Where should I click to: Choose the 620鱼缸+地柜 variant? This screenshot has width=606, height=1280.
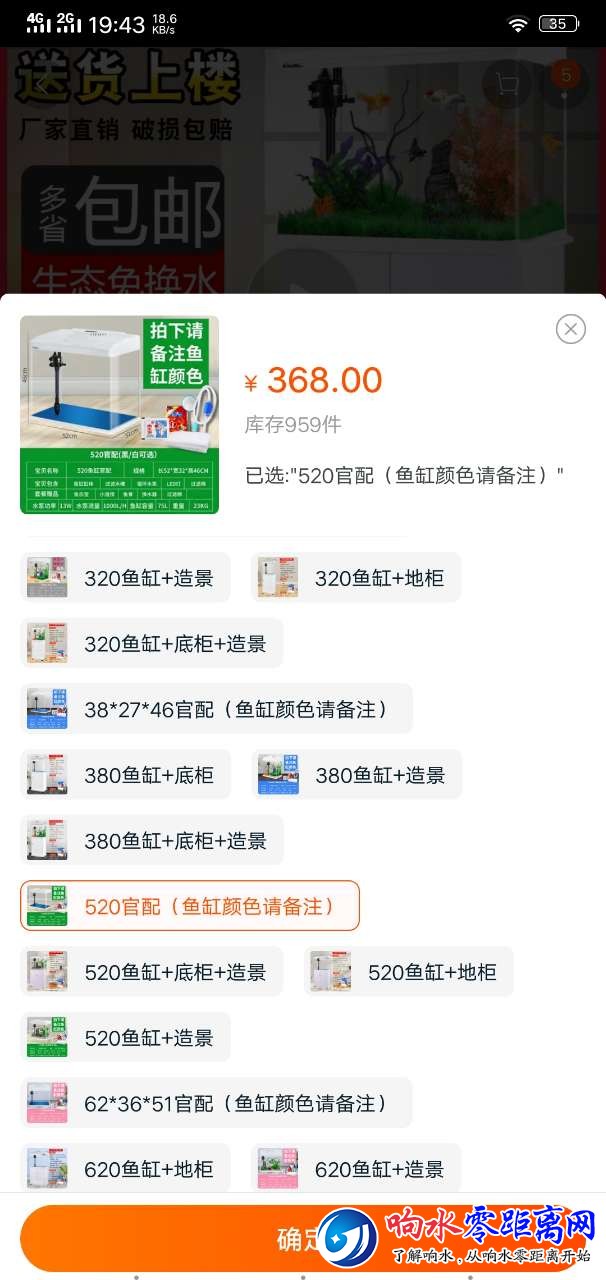click(125, 1169)
